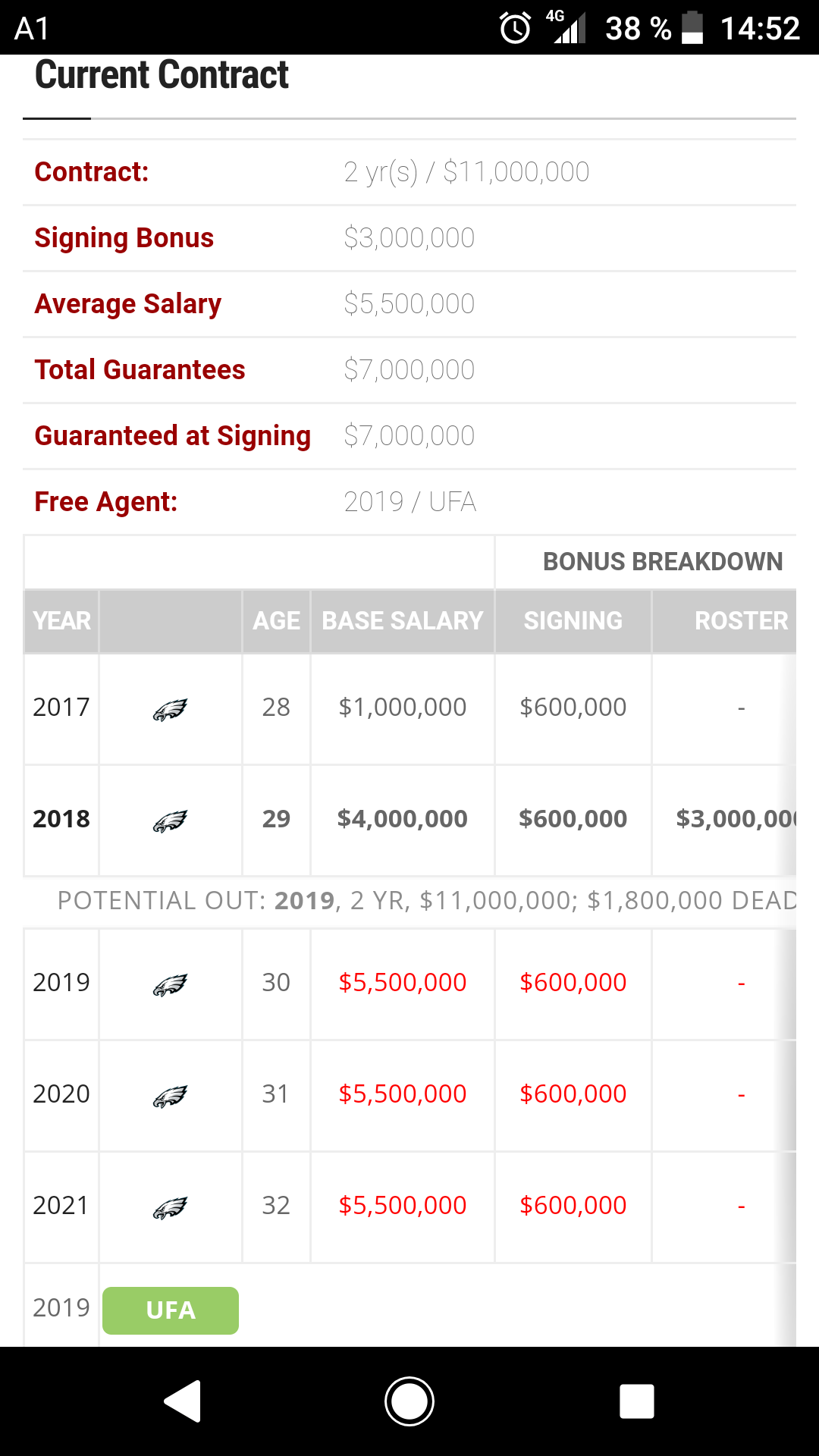This screenshot has height=1456, width=819.
Task: Open the Eagles logo in the 2017 row
Action: (170, 709)
